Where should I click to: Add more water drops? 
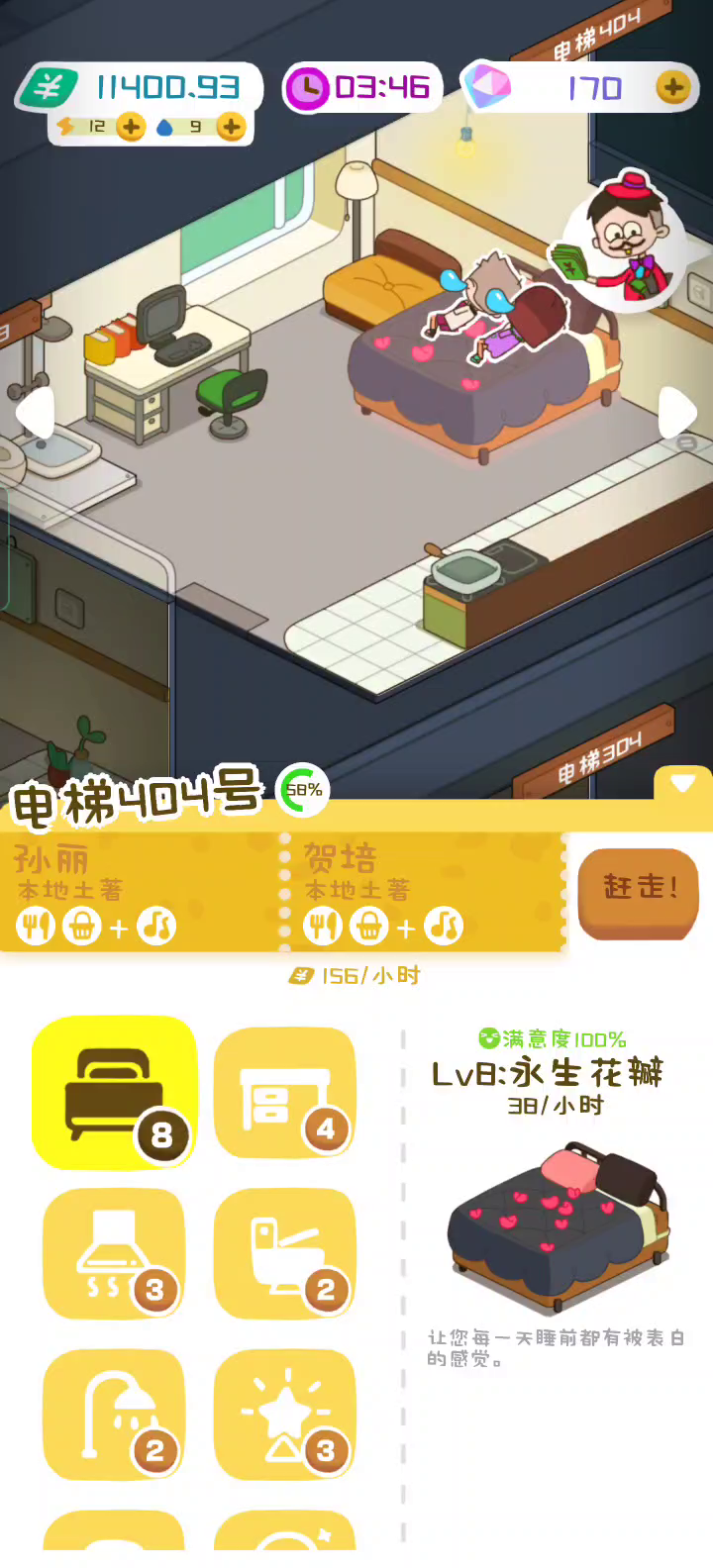(x=230, y=127)
